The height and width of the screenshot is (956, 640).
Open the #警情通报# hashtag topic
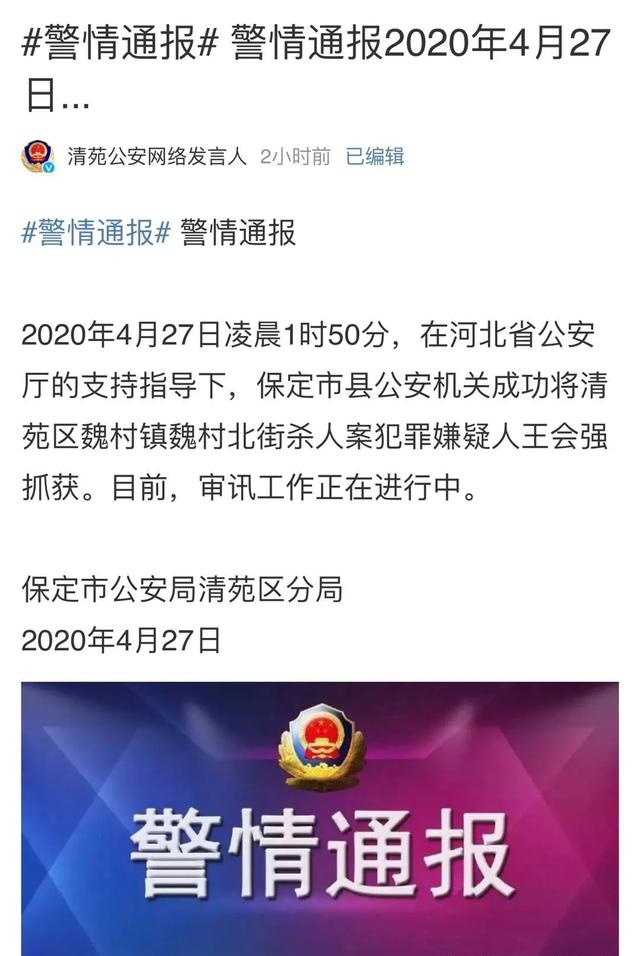96,232
